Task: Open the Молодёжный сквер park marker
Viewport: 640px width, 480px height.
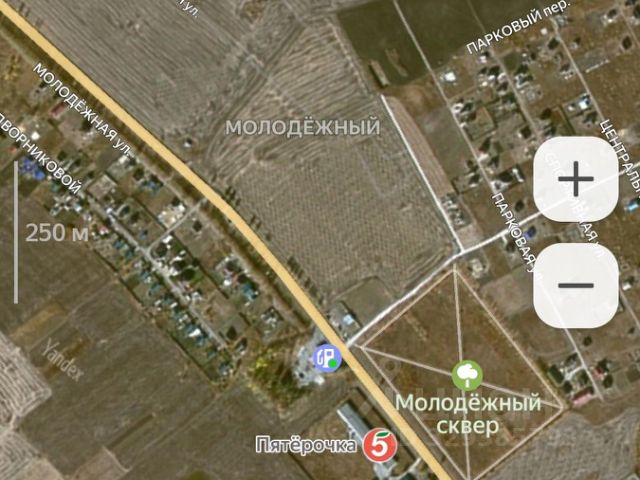Action: [467, 377]
